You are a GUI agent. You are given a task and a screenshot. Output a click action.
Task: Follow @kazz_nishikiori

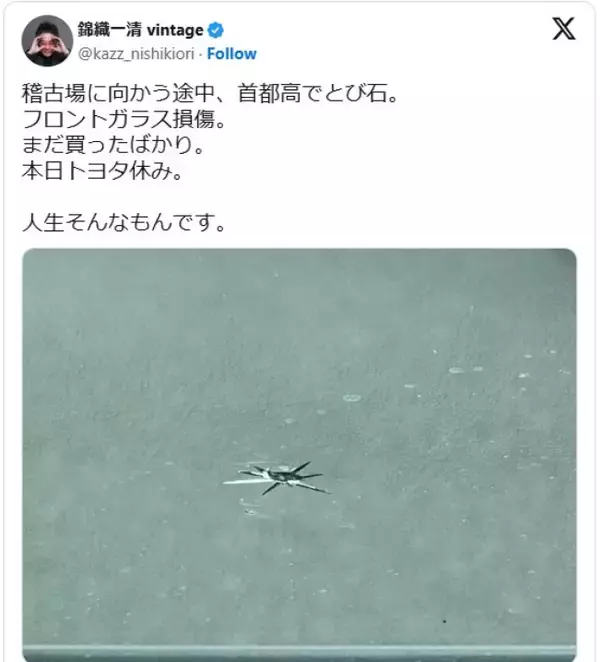click(x=231, y=54)
